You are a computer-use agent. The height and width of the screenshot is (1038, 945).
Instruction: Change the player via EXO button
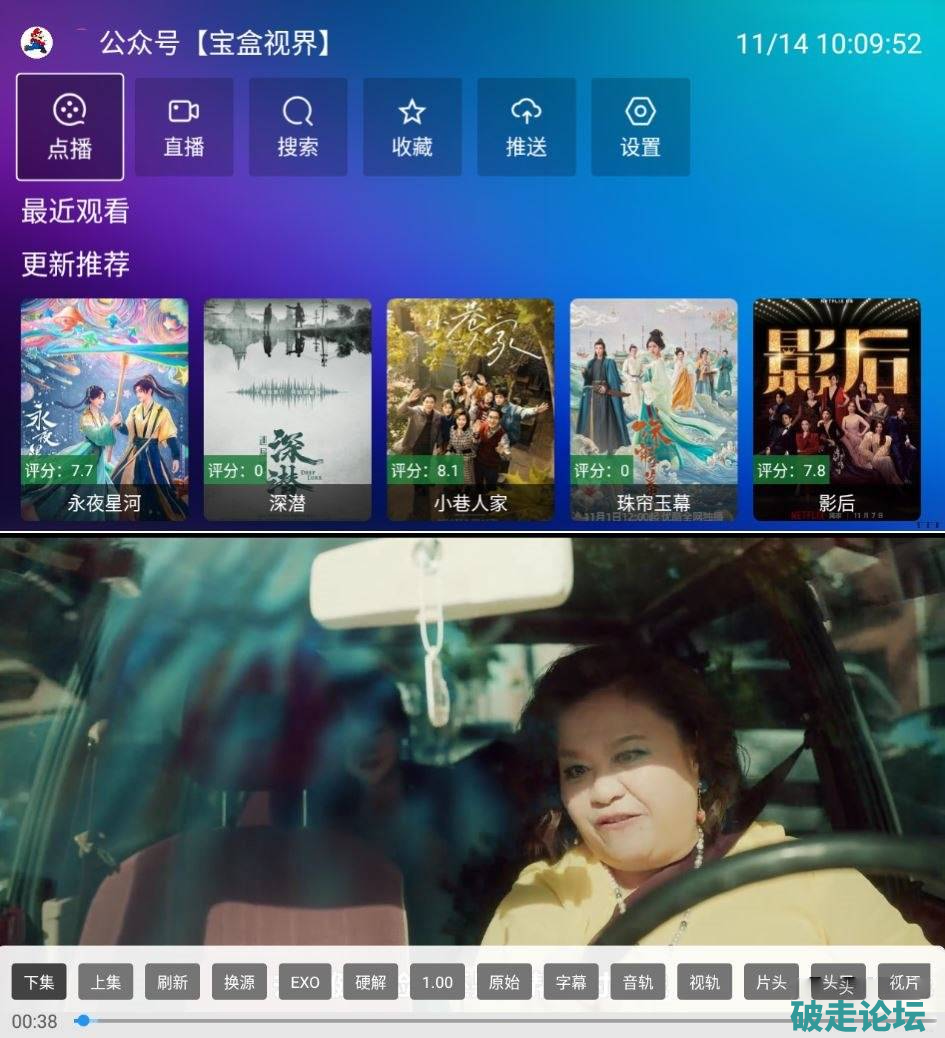305,982
